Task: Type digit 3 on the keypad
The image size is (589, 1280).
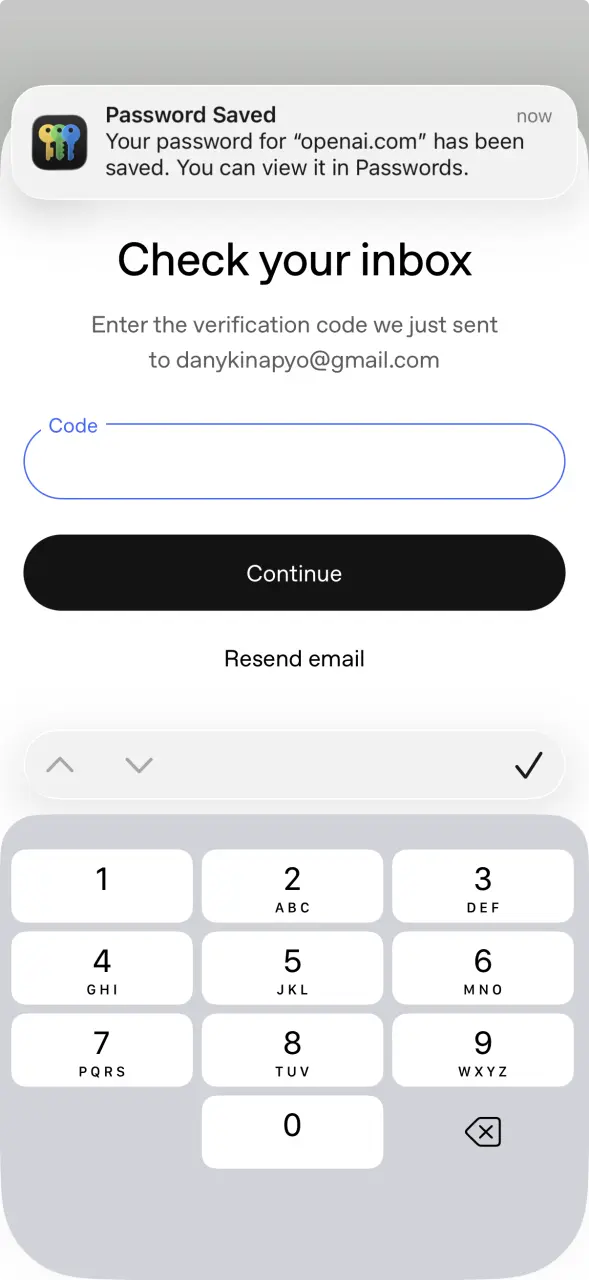Action: point(483,886)
